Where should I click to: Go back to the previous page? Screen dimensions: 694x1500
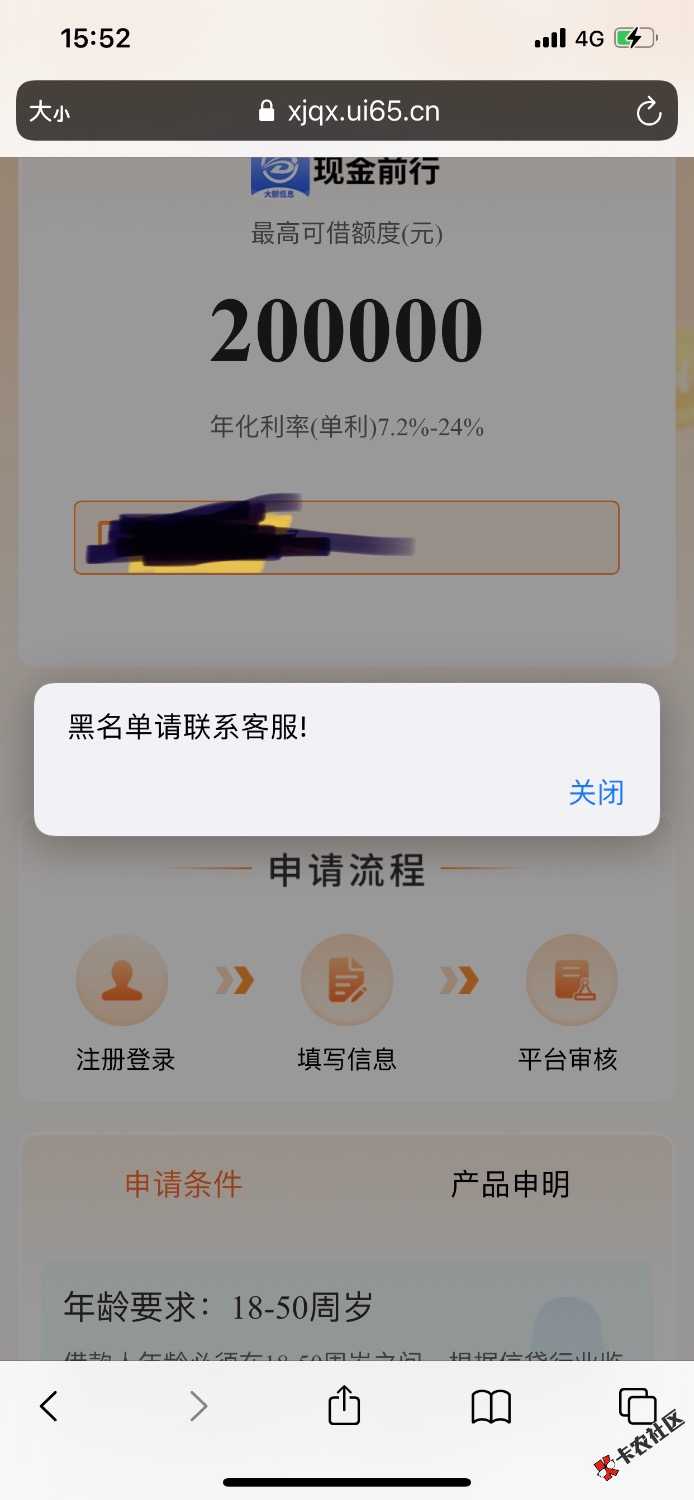tap(49, 1406)
